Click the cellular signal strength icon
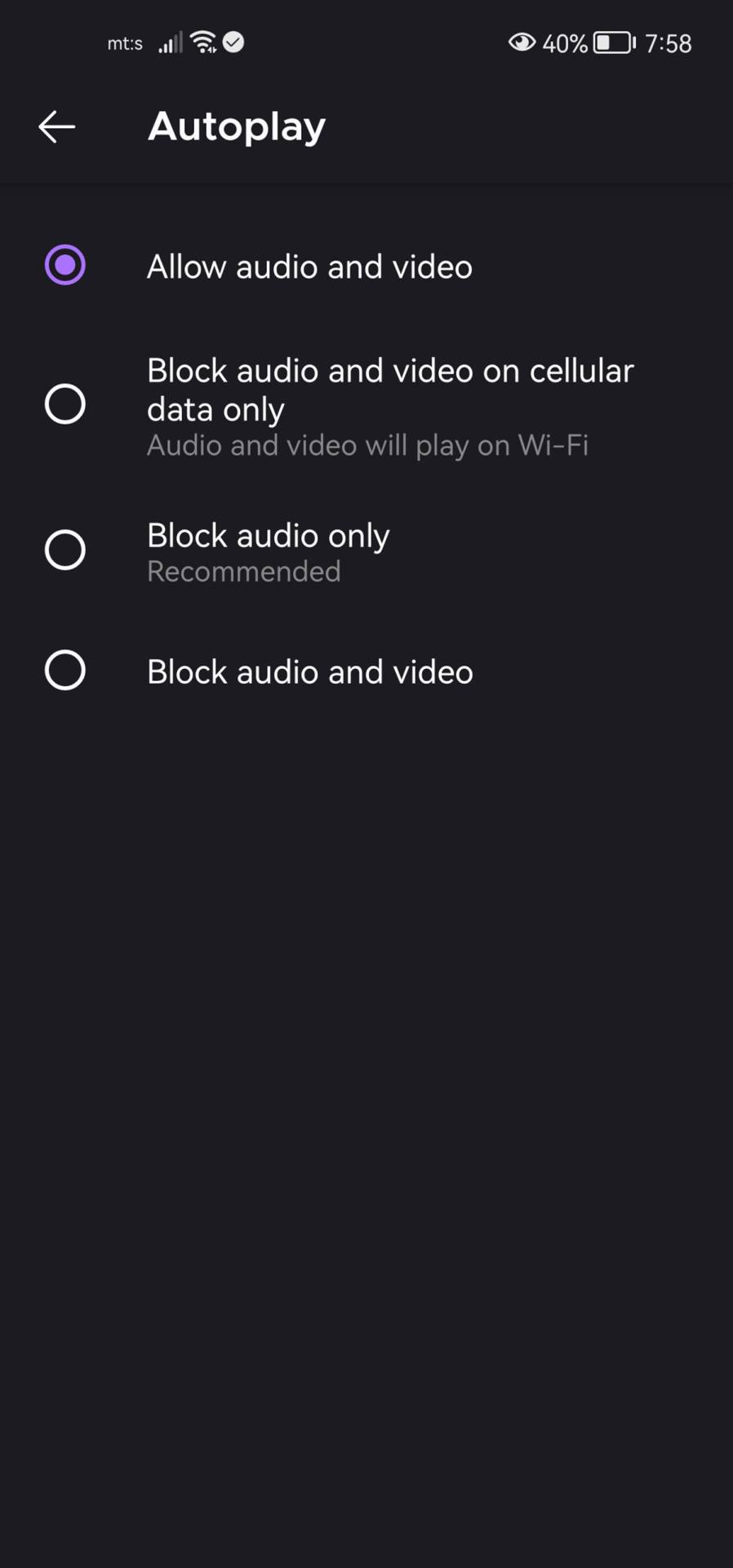The height and width of the screenshot is (1568, 733). coord(169,42)
